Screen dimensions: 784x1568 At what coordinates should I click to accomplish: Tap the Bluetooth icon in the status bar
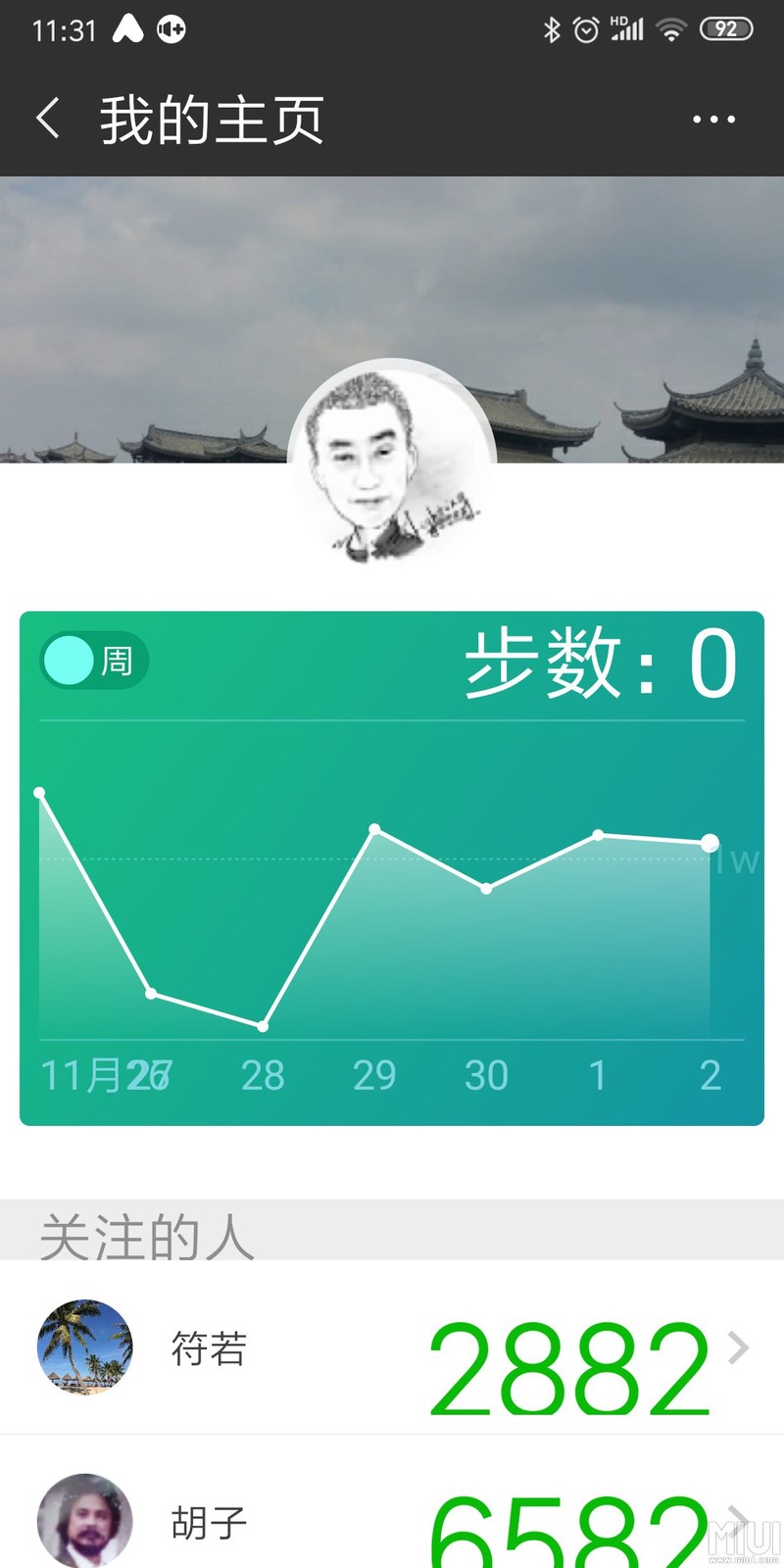click(551, 30)
